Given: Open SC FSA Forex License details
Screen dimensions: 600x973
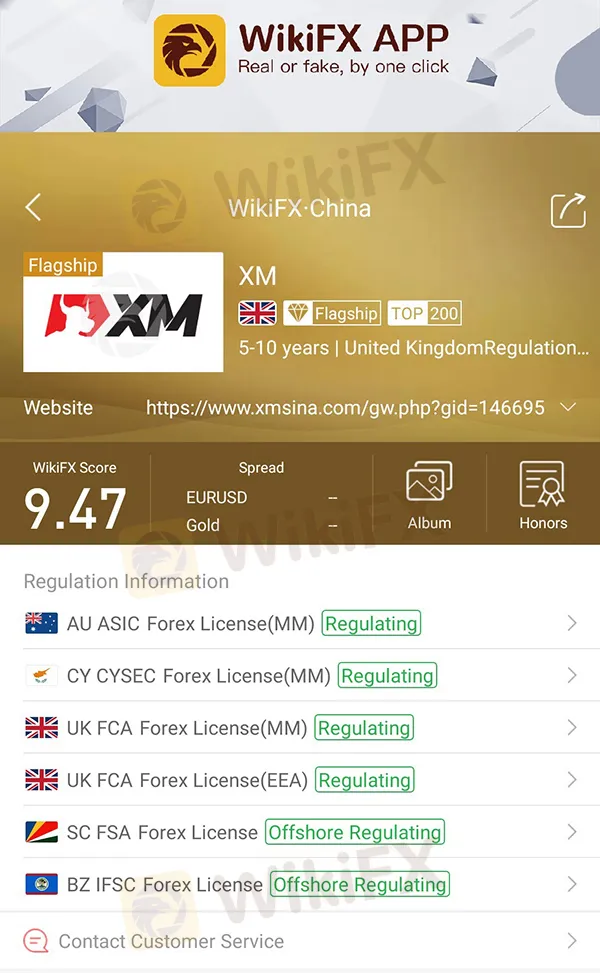Looking at the screenshot, I should click(300, 832).
